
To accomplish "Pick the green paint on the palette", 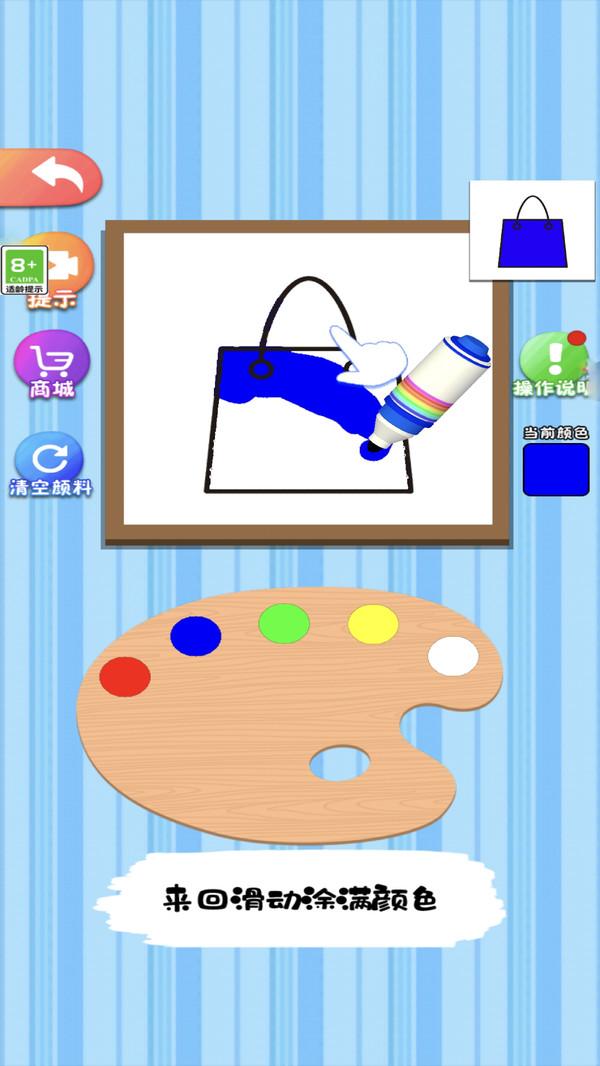I will pyautogui.click(x=284, y=623).
